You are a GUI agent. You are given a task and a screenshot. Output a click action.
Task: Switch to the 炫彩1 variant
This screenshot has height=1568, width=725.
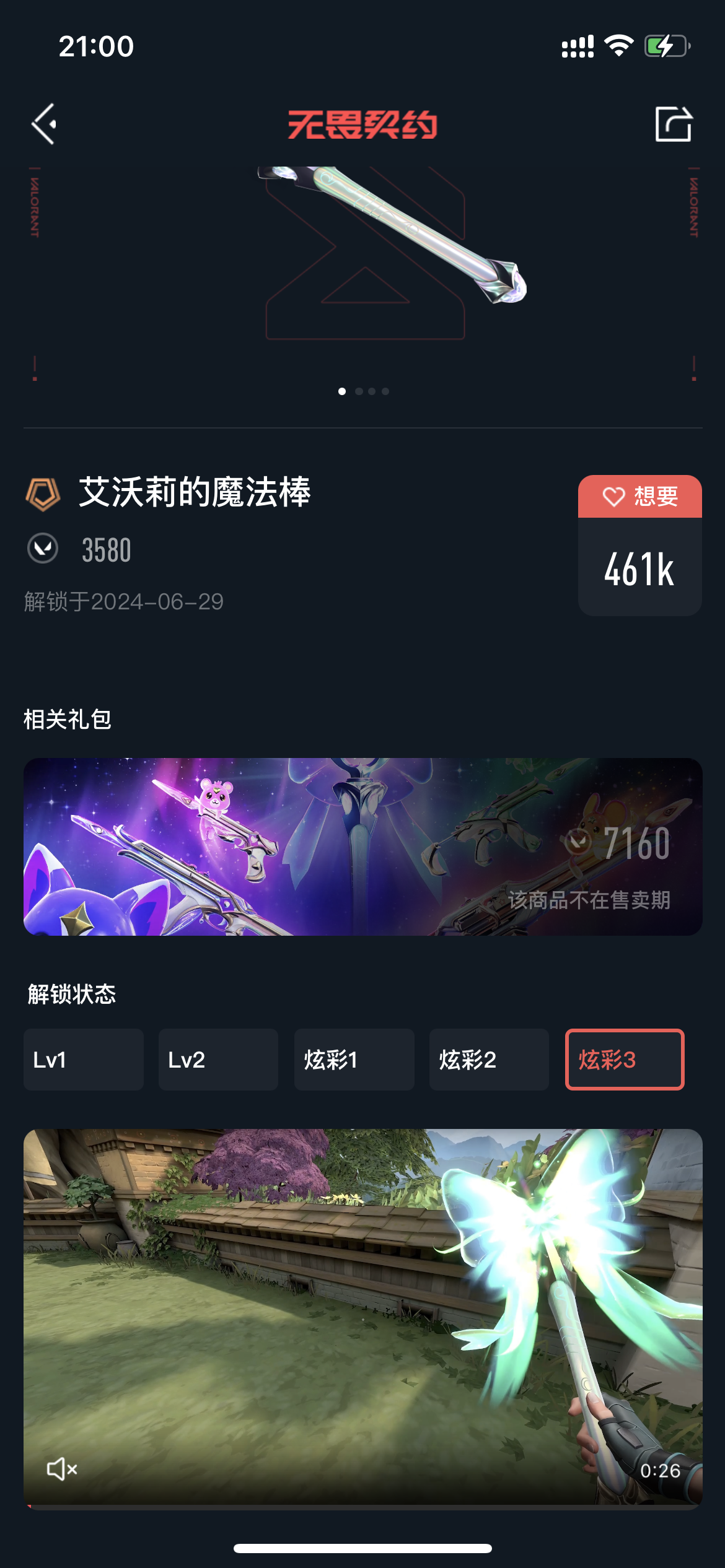[354, 1060]
